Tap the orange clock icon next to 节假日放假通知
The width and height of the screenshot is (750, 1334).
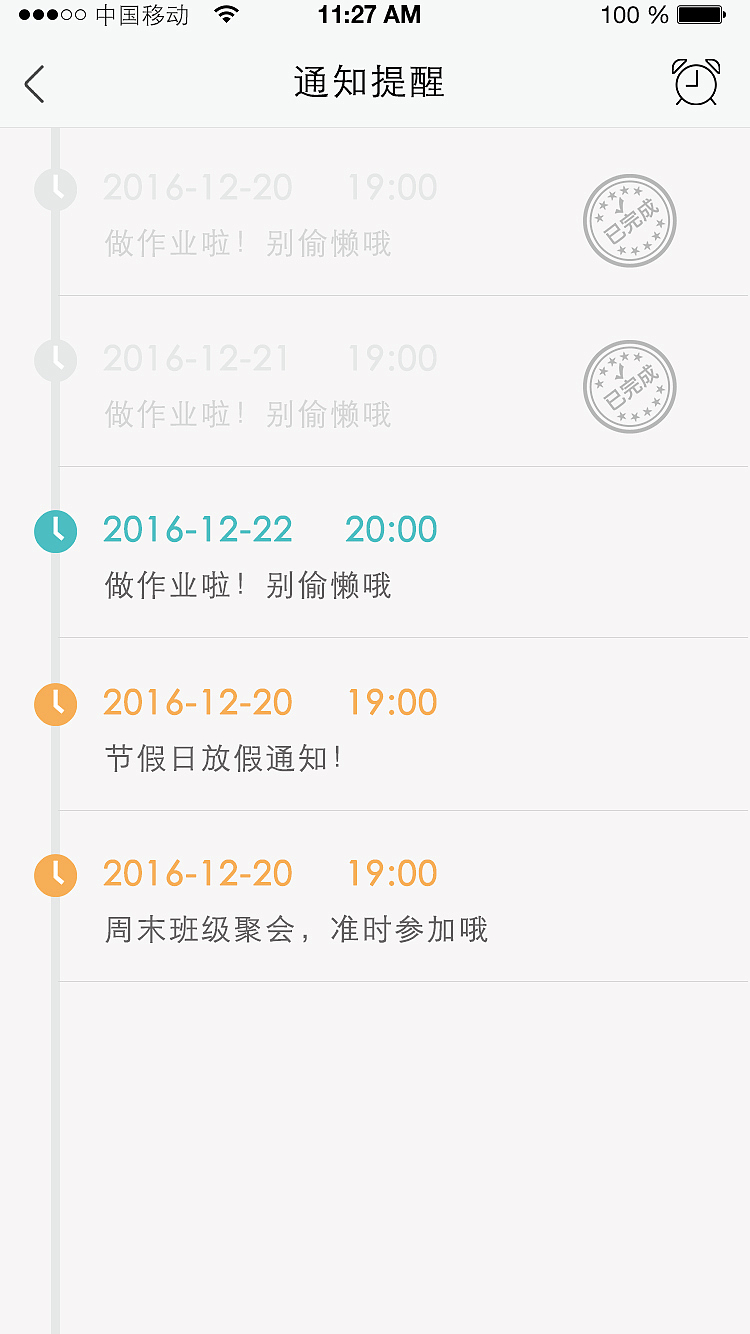55,704
